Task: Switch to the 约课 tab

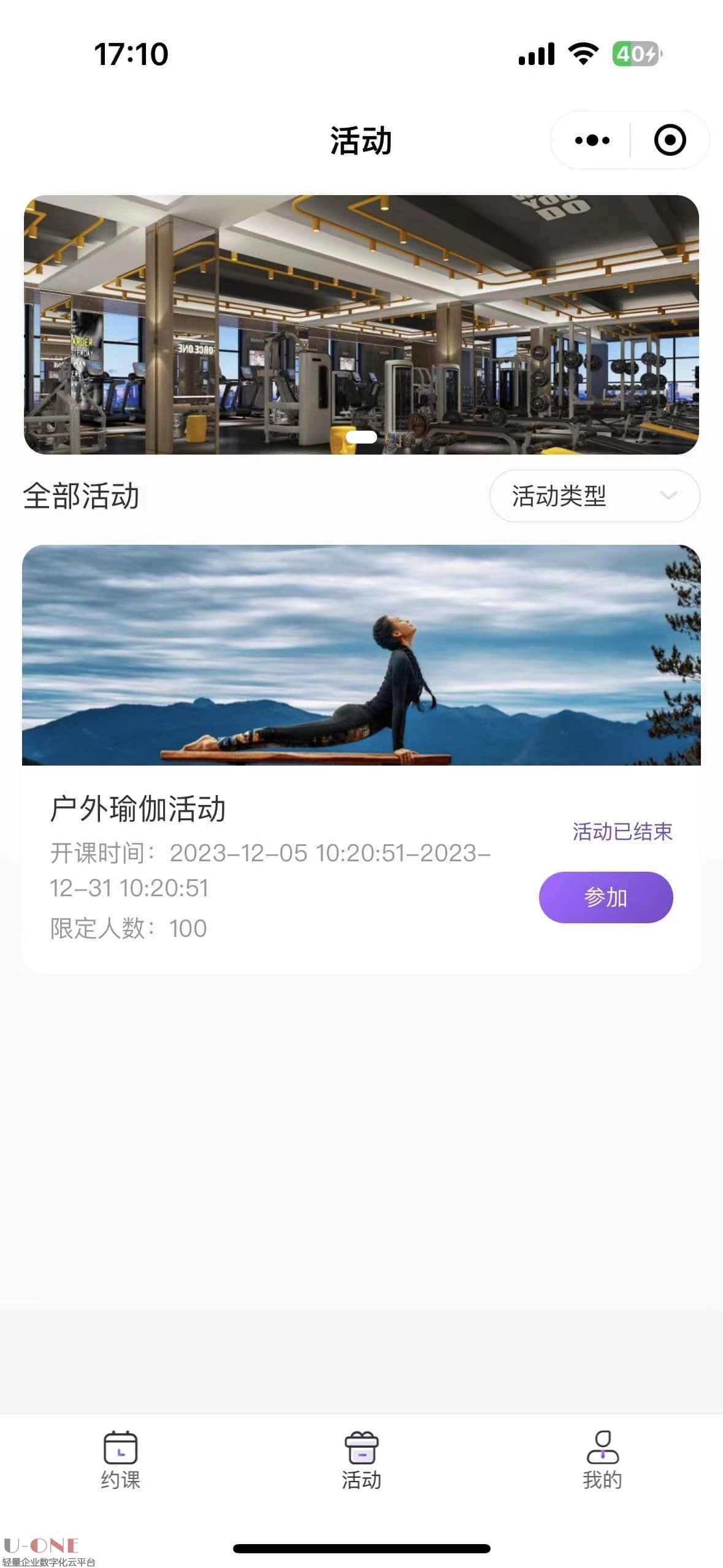Action: (121, 1461)
